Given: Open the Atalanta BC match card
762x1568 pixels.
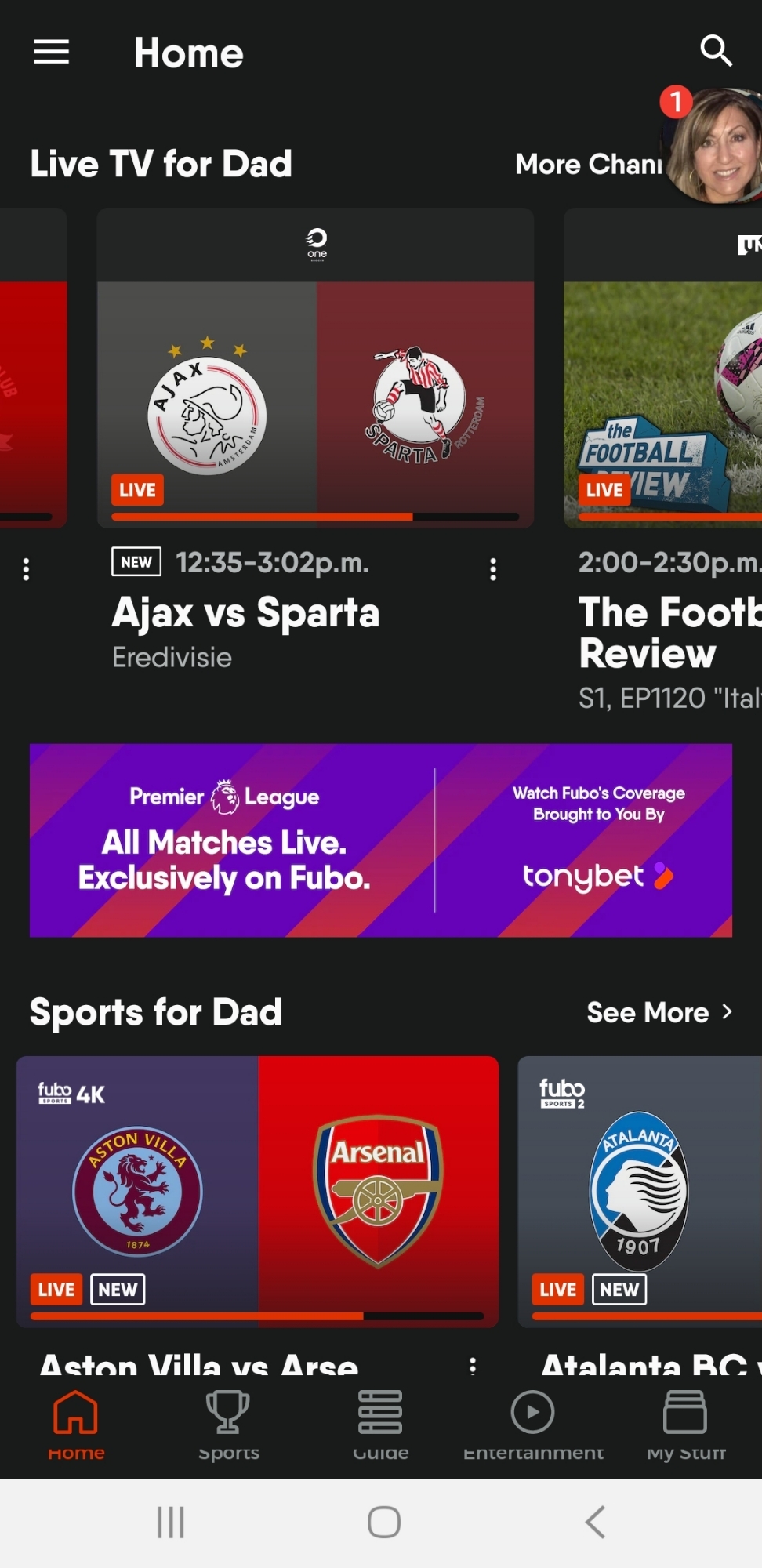Looking at the screenshot, I should pos(639,1190).
